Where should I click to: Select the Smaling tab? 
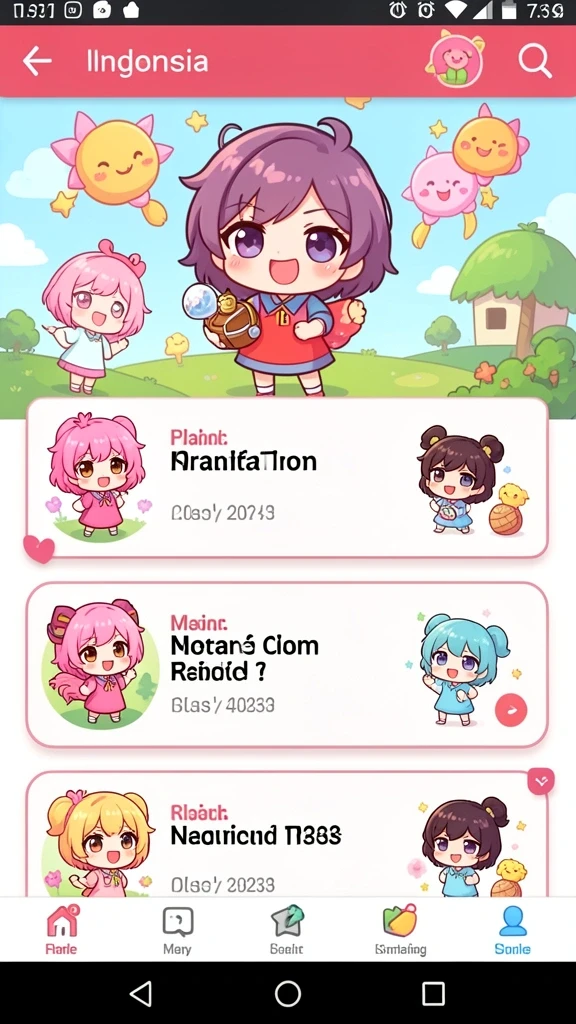tap(400, 929)
